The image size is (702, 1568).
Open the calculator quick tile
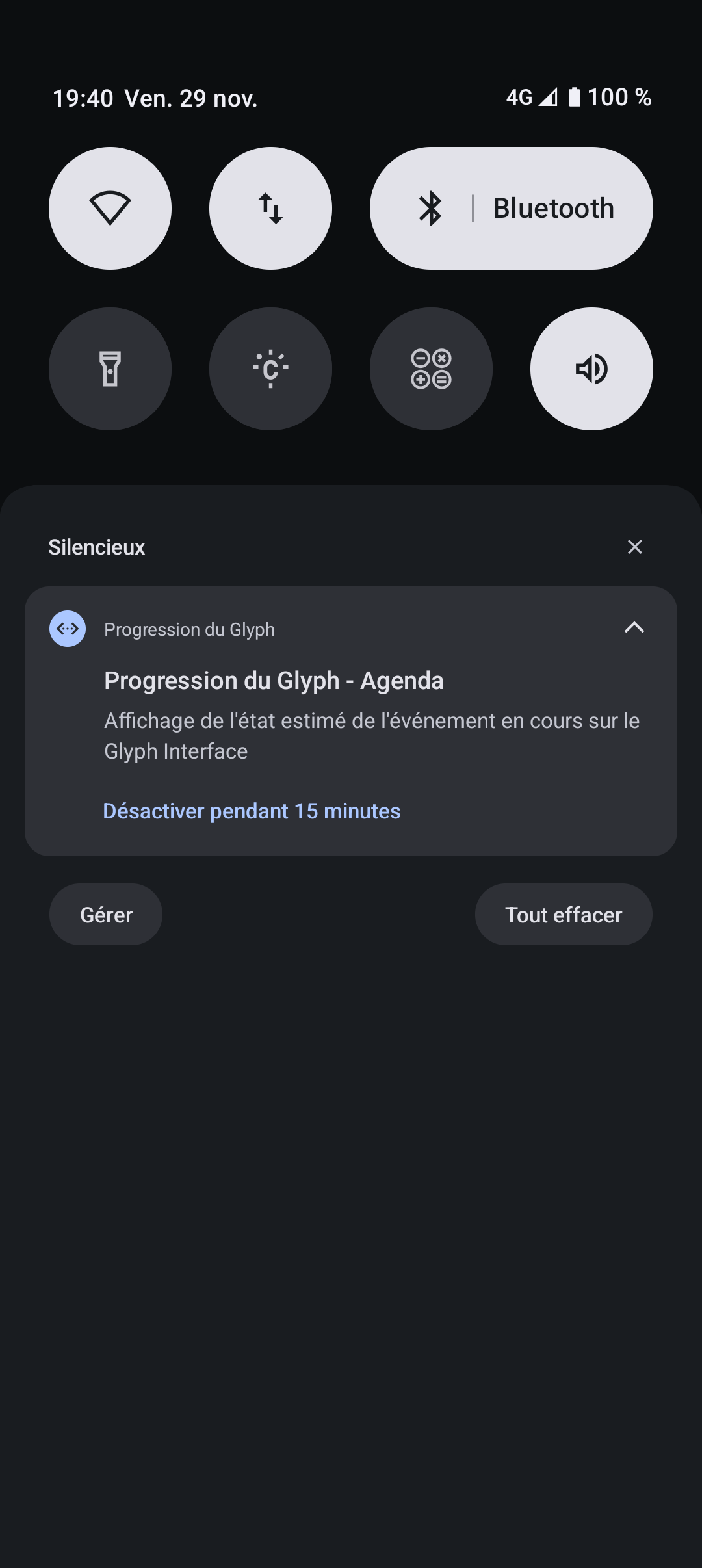pyautogui.click(x=431, y=369)
